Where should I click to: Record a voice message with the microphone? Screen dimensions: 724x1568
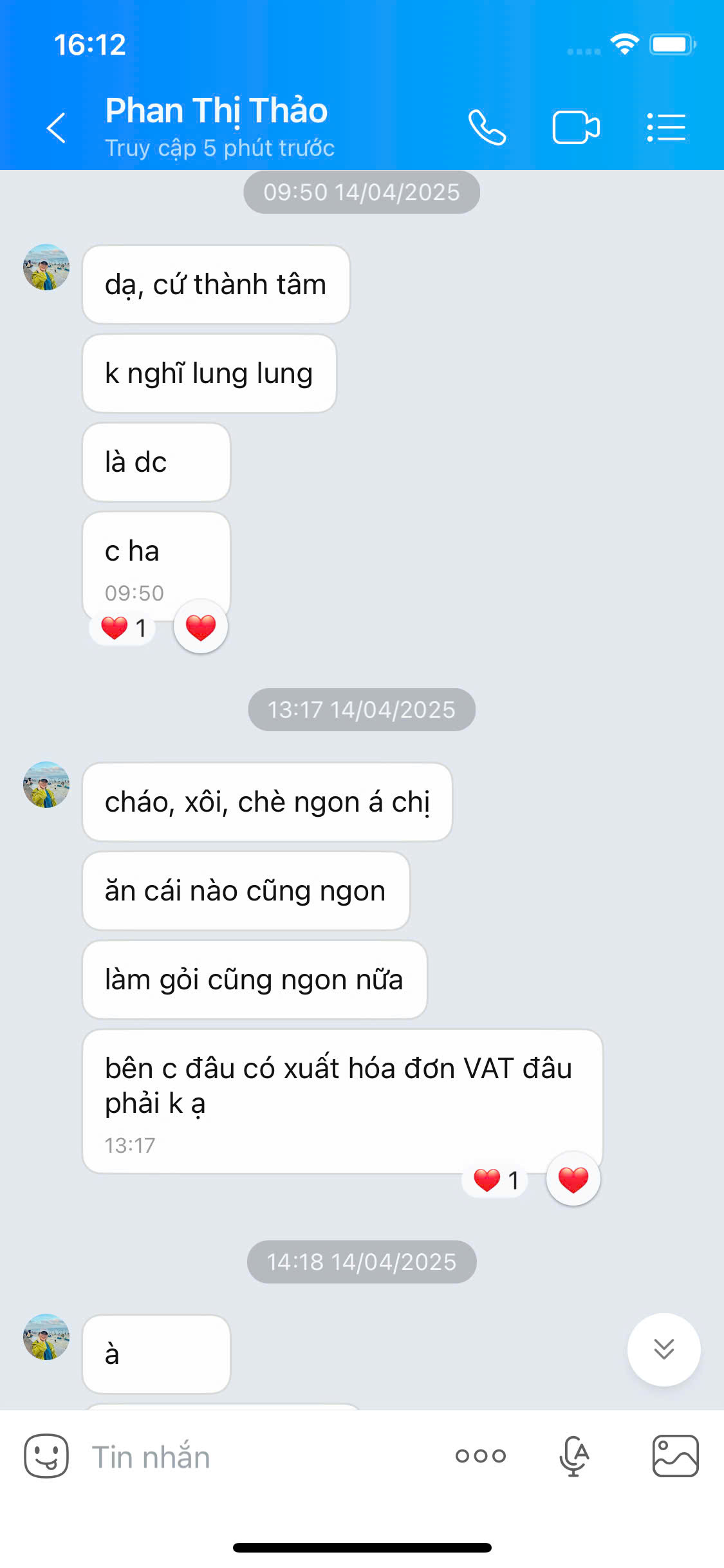point(574,1456)
